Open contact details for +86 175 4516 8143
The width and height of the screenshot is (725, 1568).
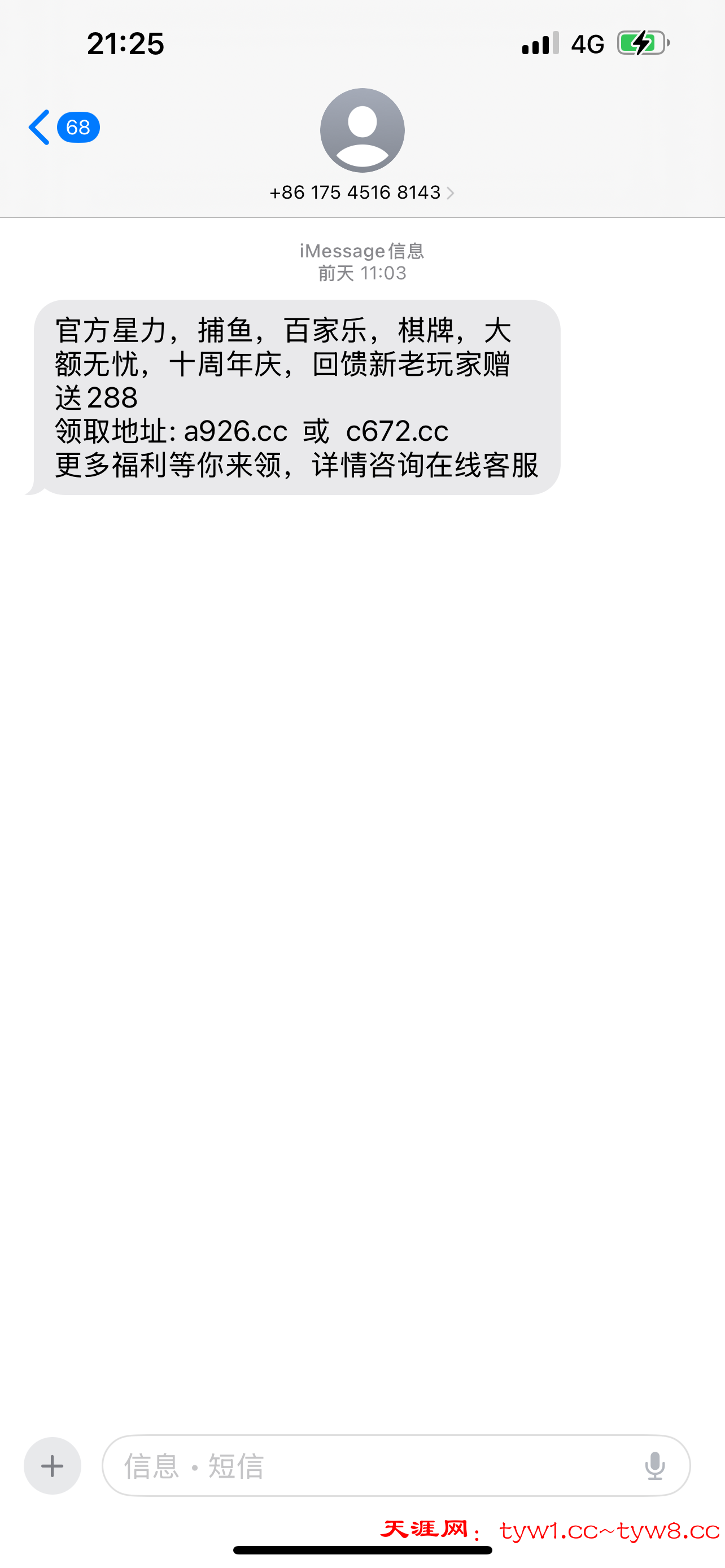point(361,192)
